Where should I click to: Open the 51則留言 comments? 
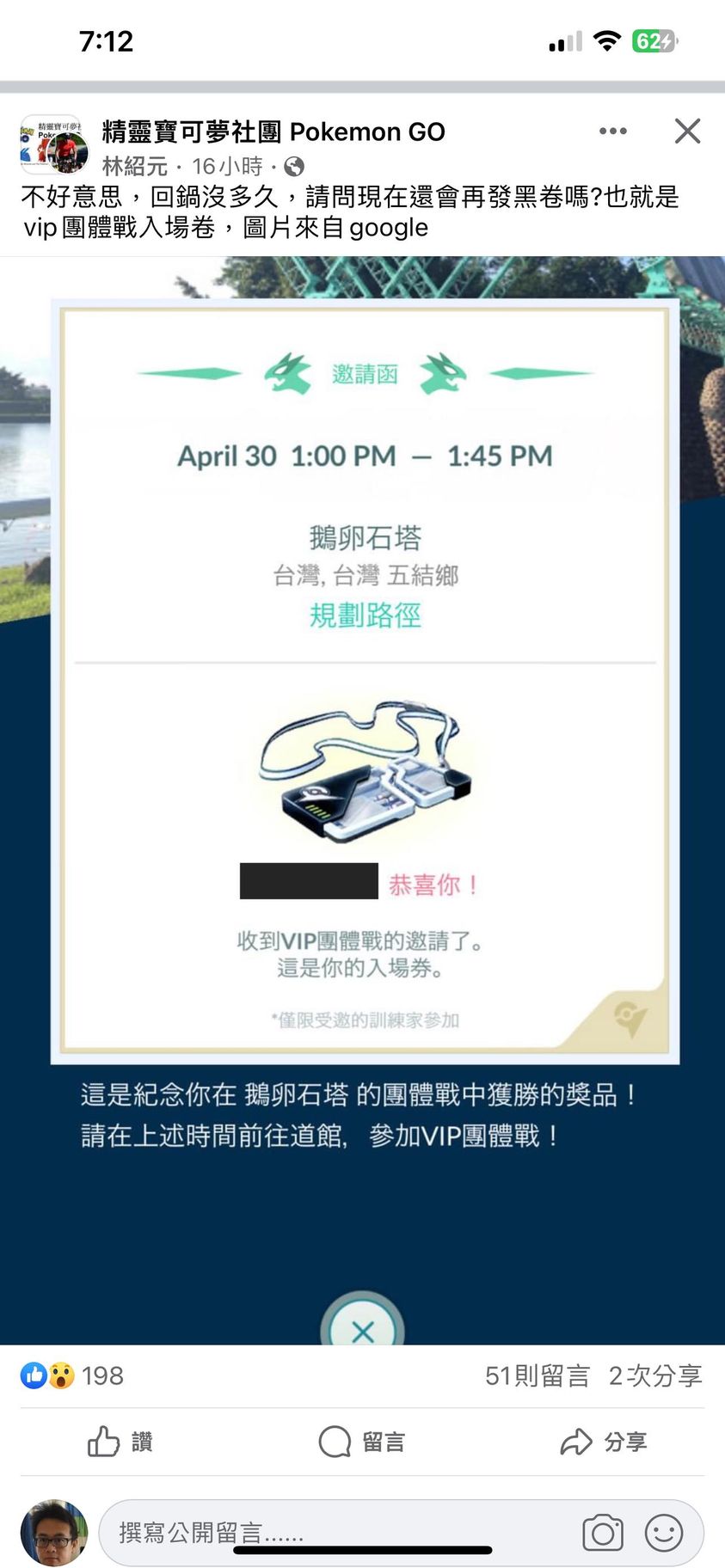tap(537, 1375)
